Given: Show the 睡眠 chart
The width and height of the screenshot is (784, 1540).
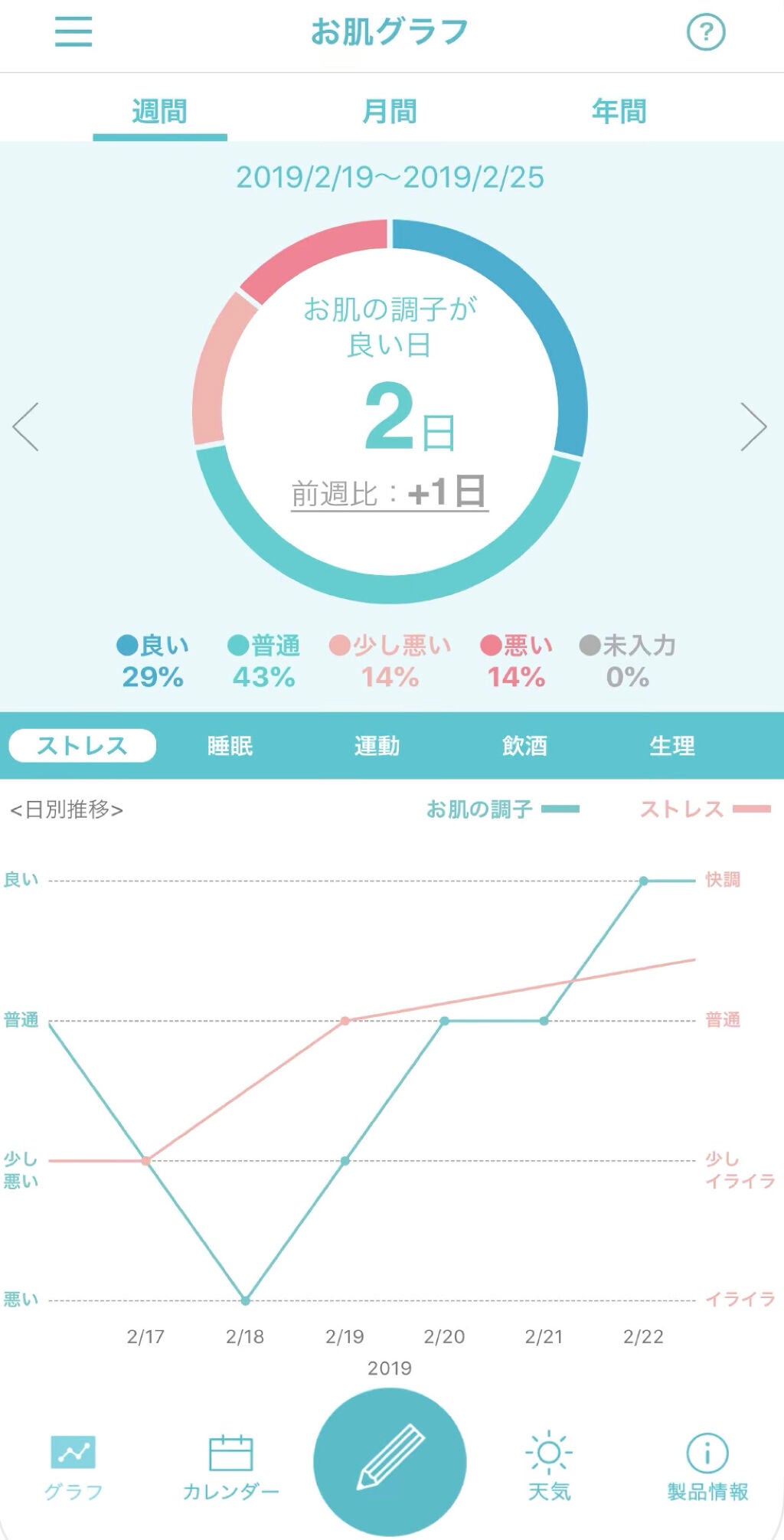Looking at the screenshot, I should (230, 746).
